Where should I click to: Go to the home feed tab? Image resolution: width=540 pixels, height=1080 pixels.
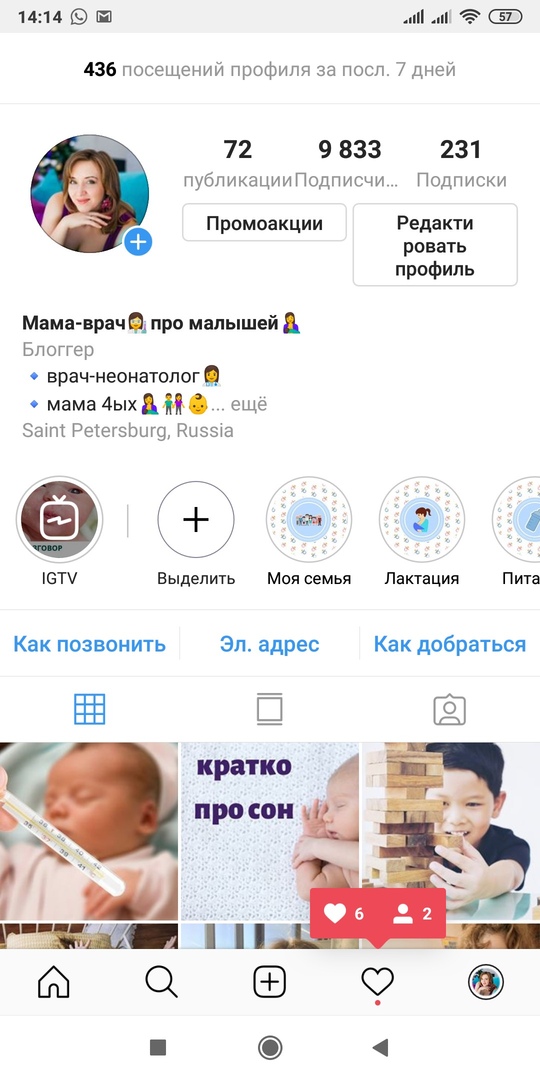click(54, 982)
